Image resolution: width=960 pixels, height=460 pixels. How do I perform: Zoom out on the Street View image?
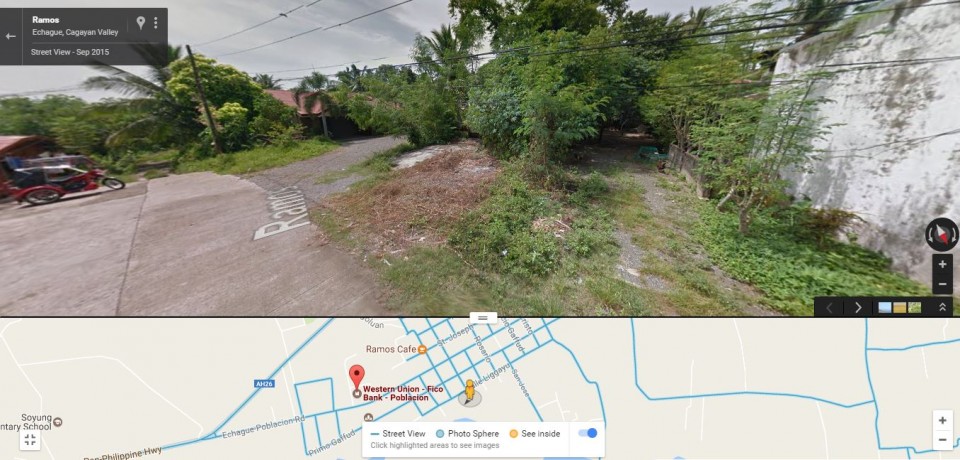[942, 285]
